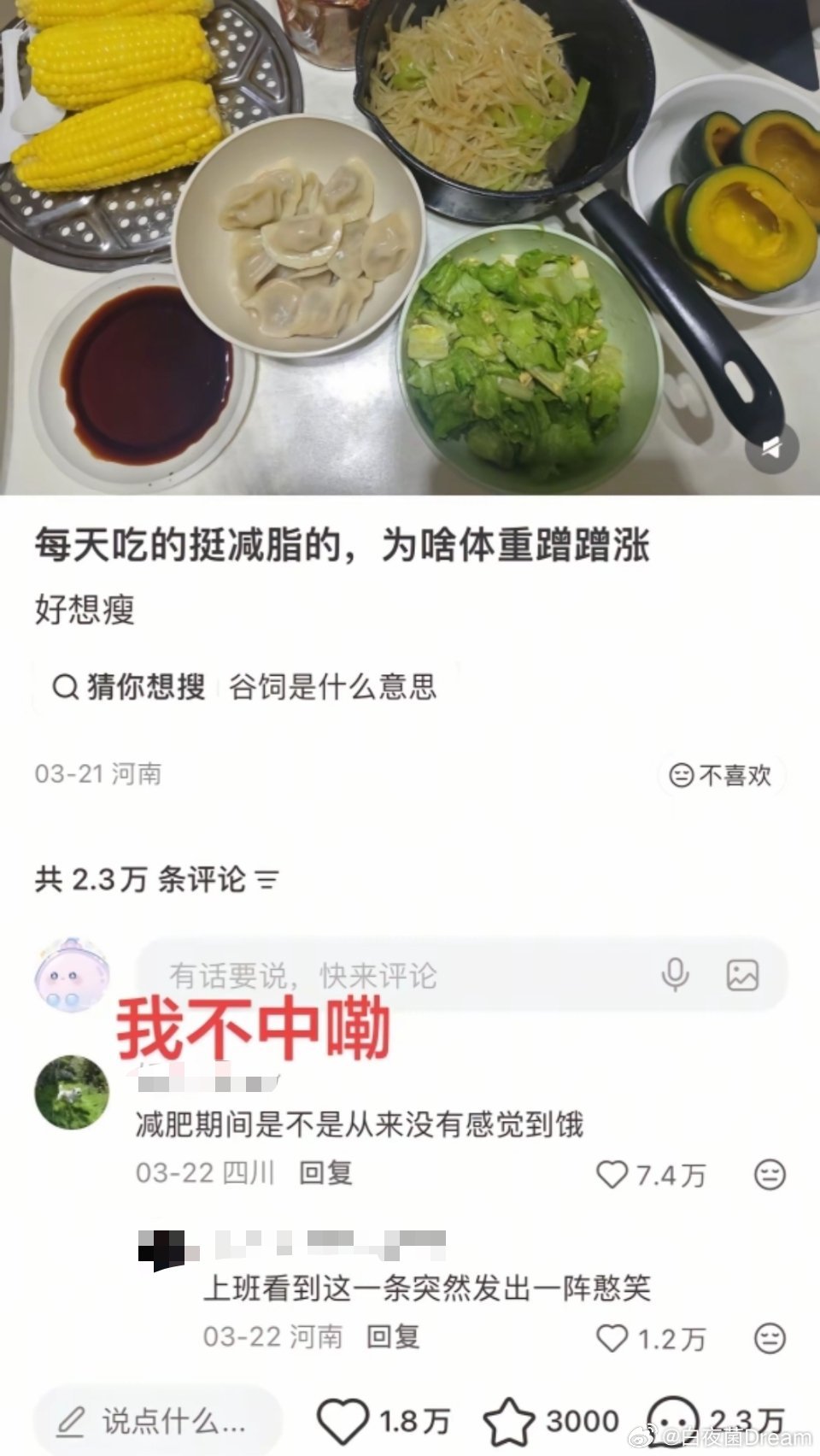Expand the 不喜欢 feedback options

point(720,775)
